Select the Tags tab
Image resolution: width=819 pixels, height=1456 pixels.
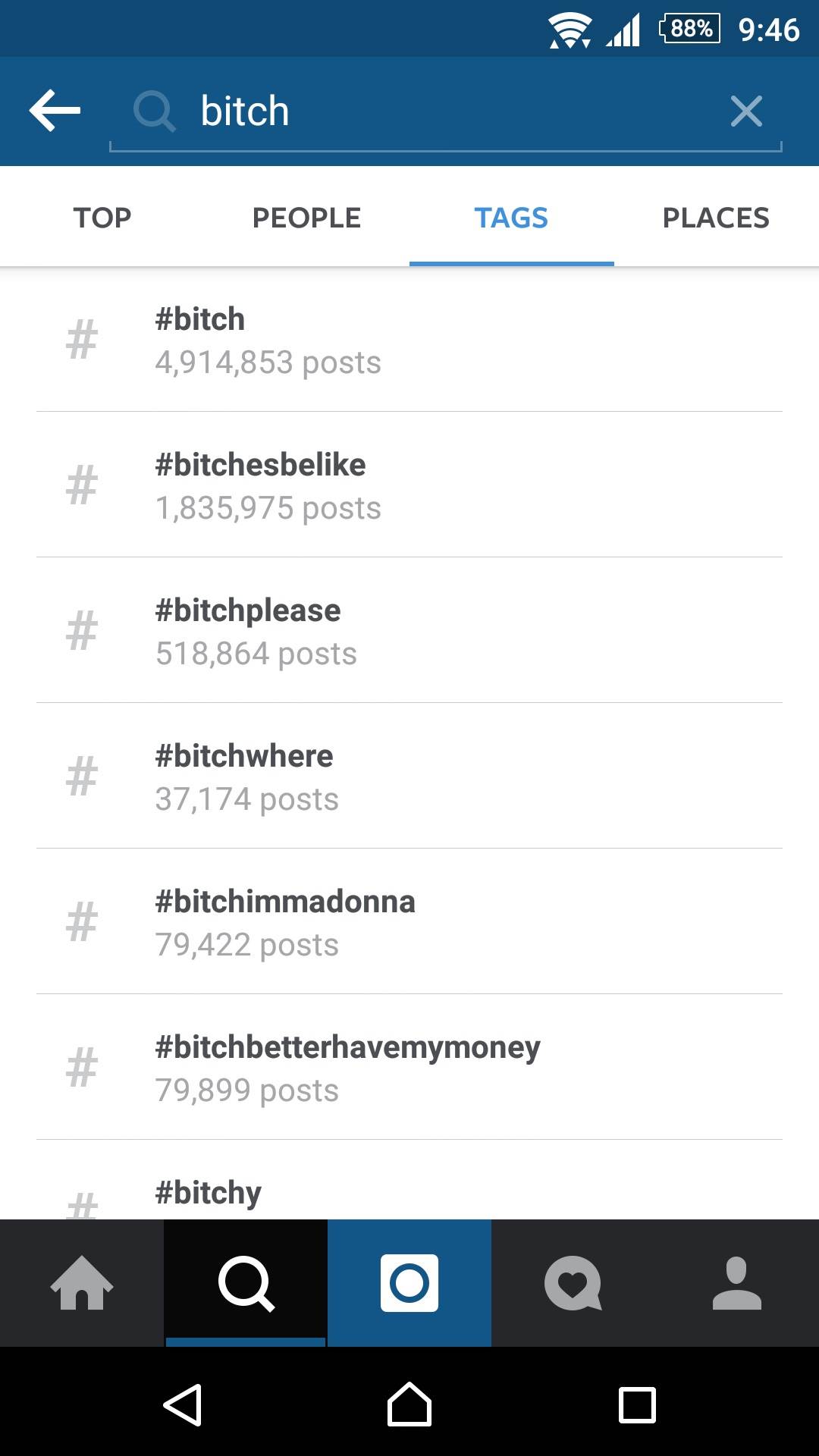pyautogui.click(x=511, y=218)
